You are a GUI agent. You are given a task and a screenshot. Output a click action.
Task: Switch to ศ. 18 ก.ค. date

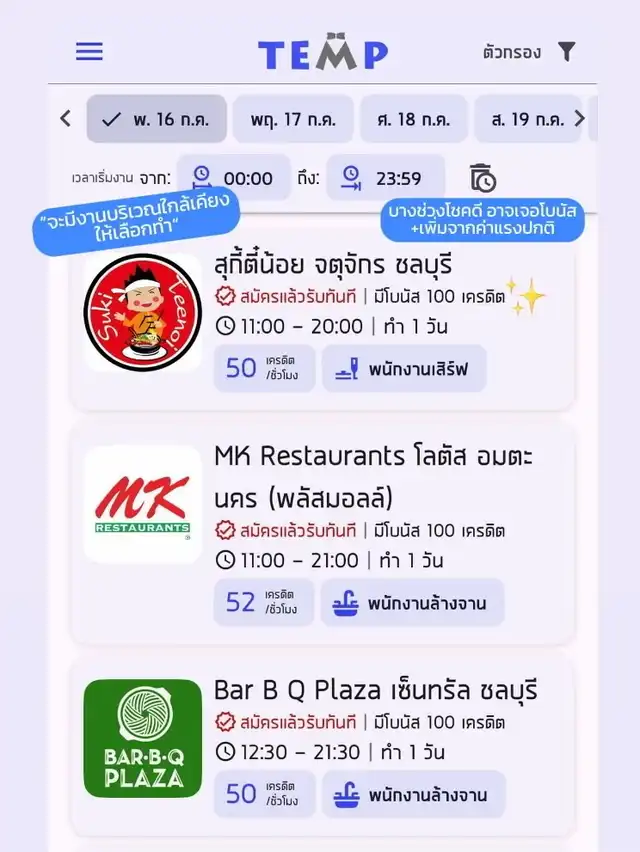pyautogui.click(x=413, y=119)
